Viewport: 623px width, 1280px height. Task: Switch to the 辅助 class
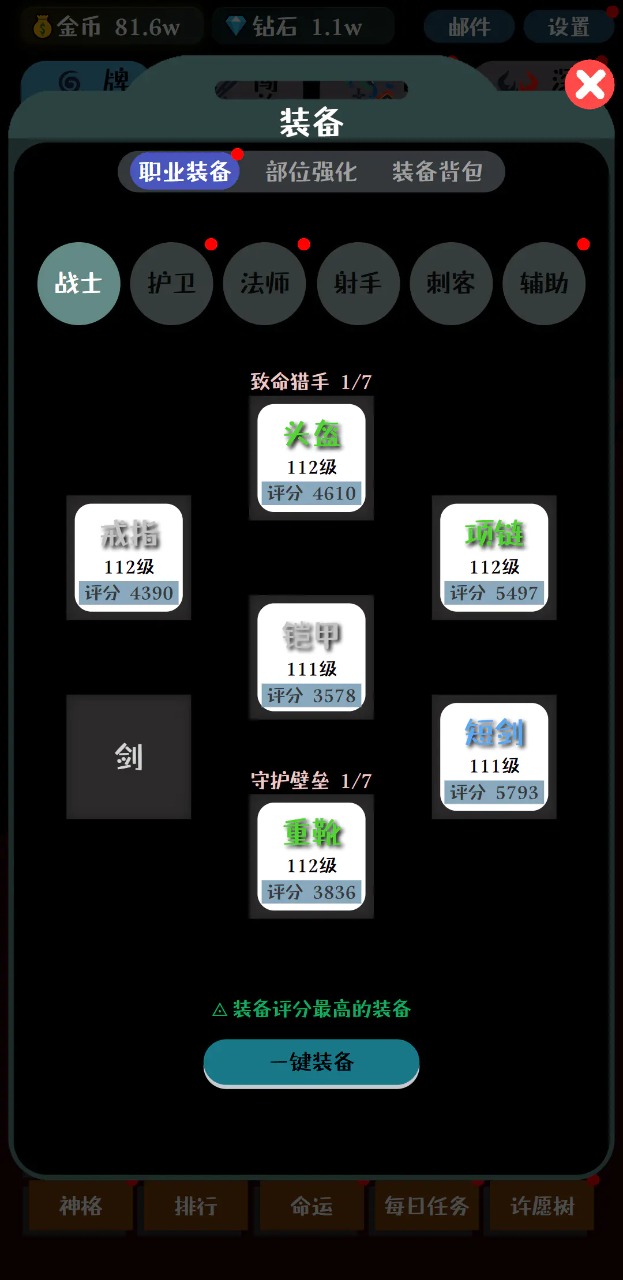(544, 284)
